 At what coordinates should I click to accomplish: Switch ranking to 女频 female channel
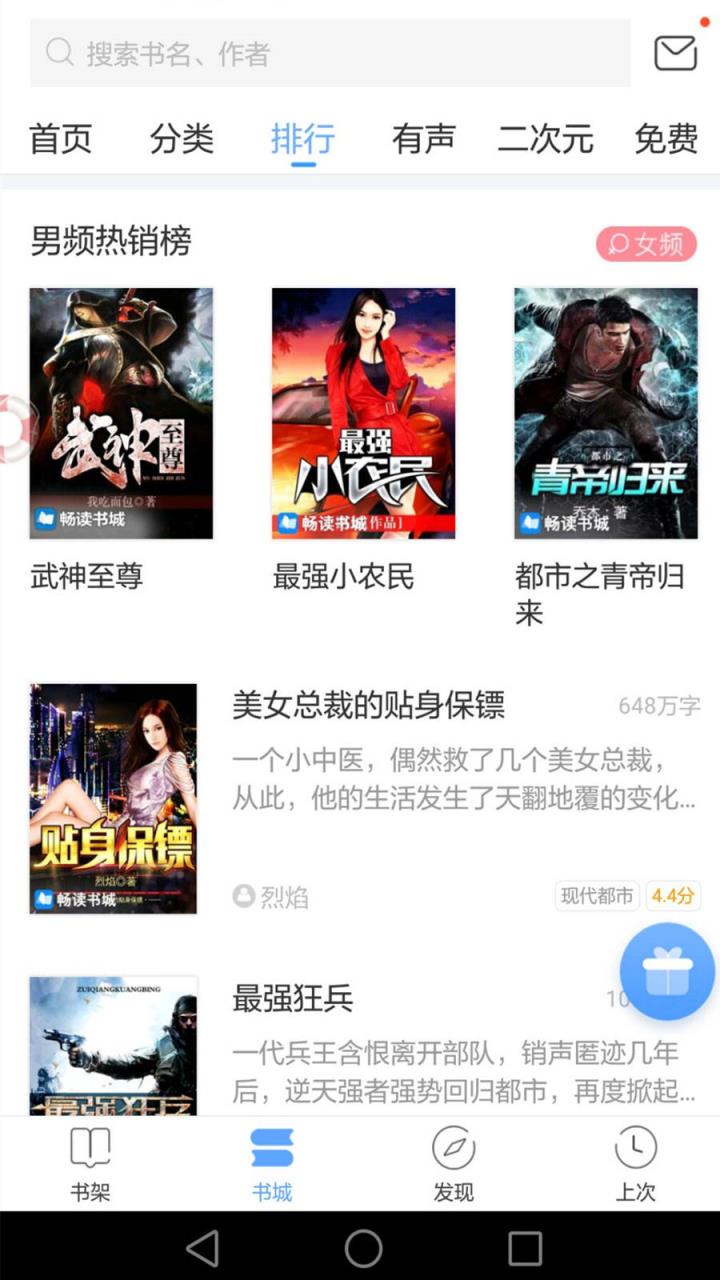(x=645, y=243)
